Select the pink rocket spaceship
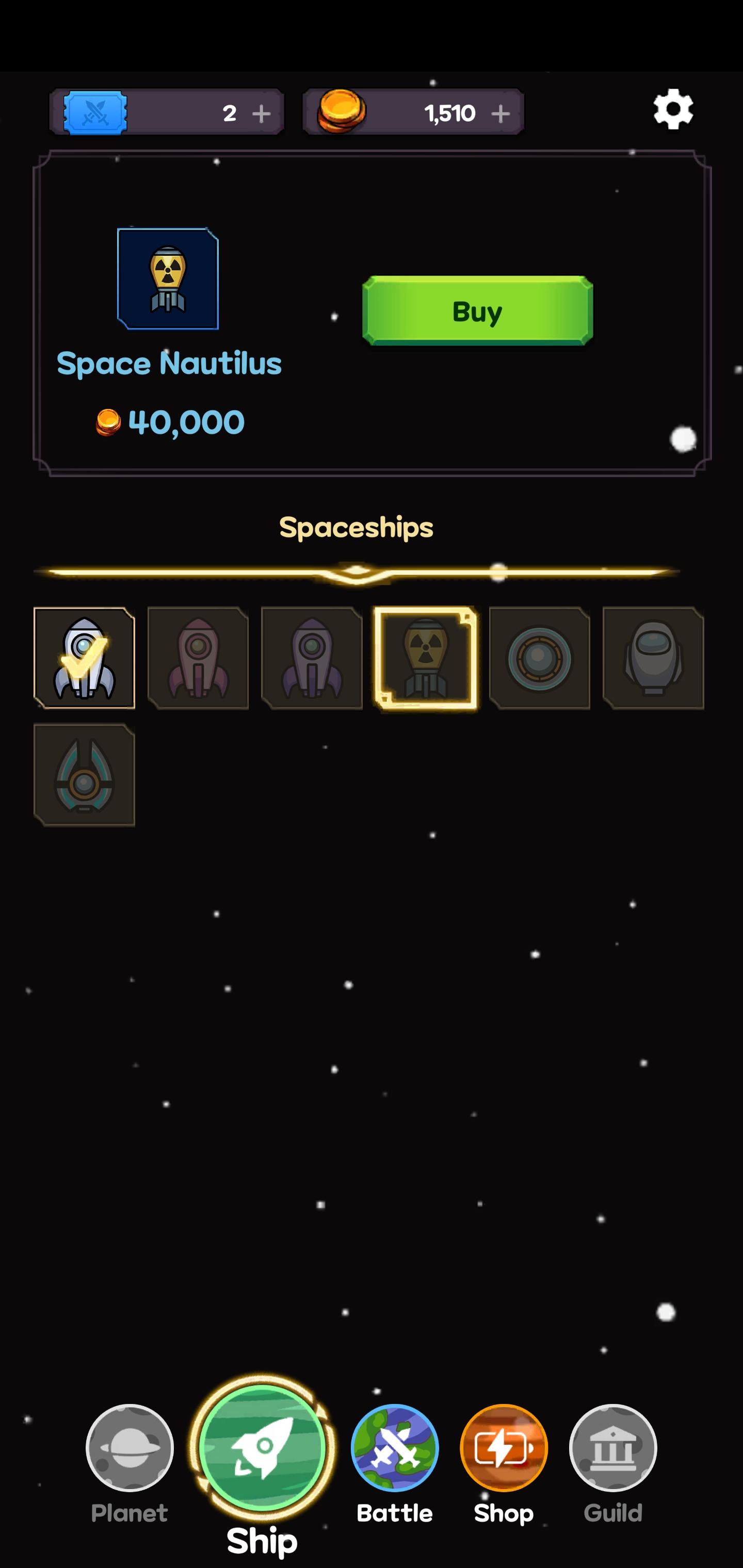 [x=198, y=658]
